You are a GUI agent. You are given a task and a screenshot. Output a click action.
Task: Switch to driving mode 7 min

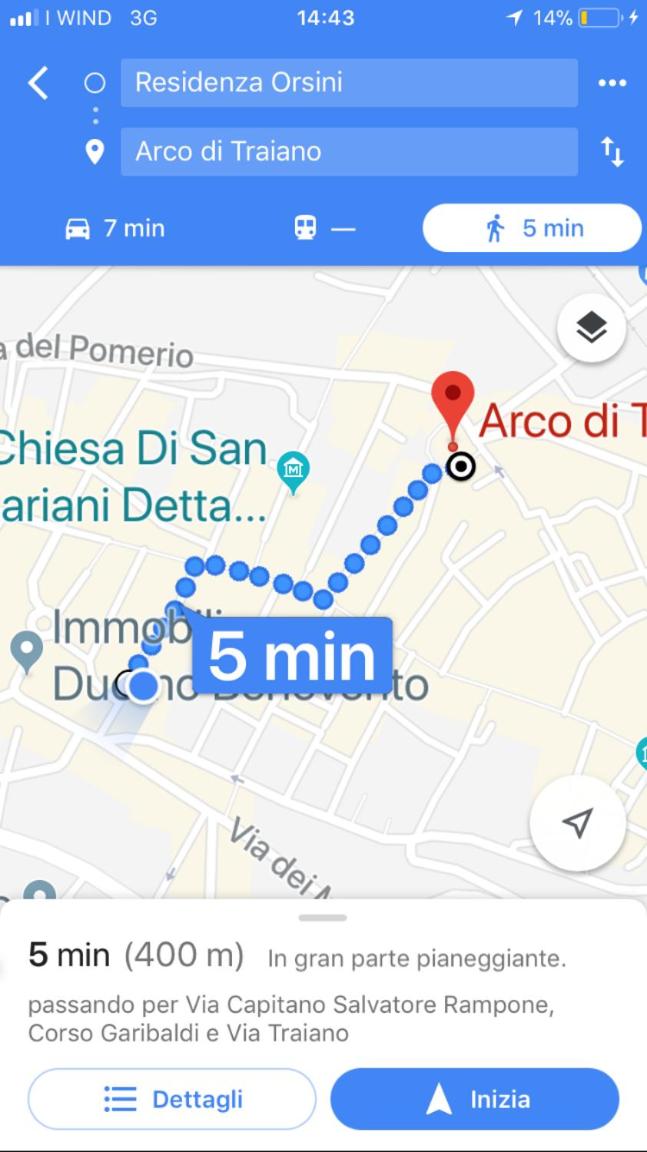pos(115,228)
